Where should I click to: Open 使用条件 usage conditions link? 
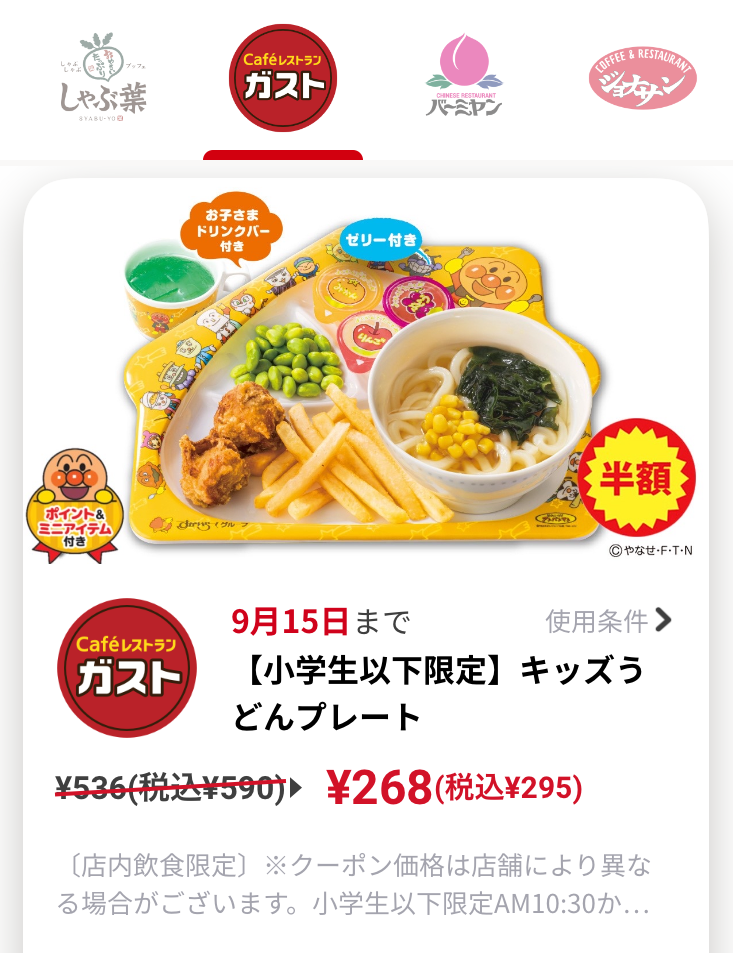click(x=608, y=621)
